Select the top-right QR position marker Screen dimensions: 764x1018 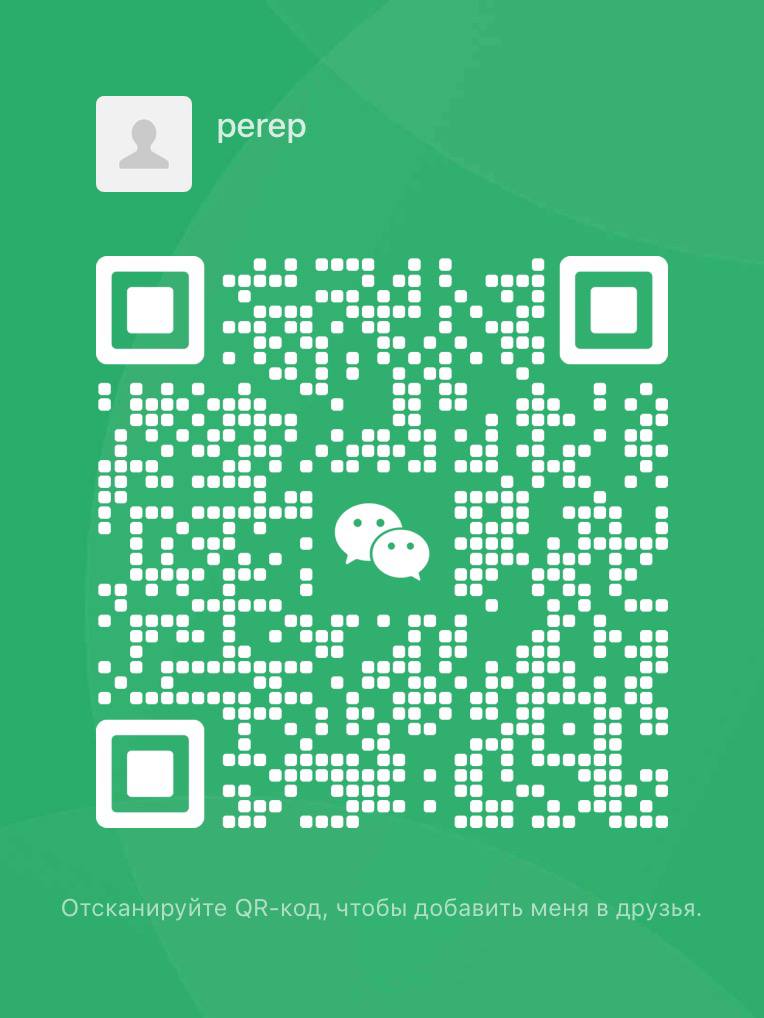pos(613,309)
